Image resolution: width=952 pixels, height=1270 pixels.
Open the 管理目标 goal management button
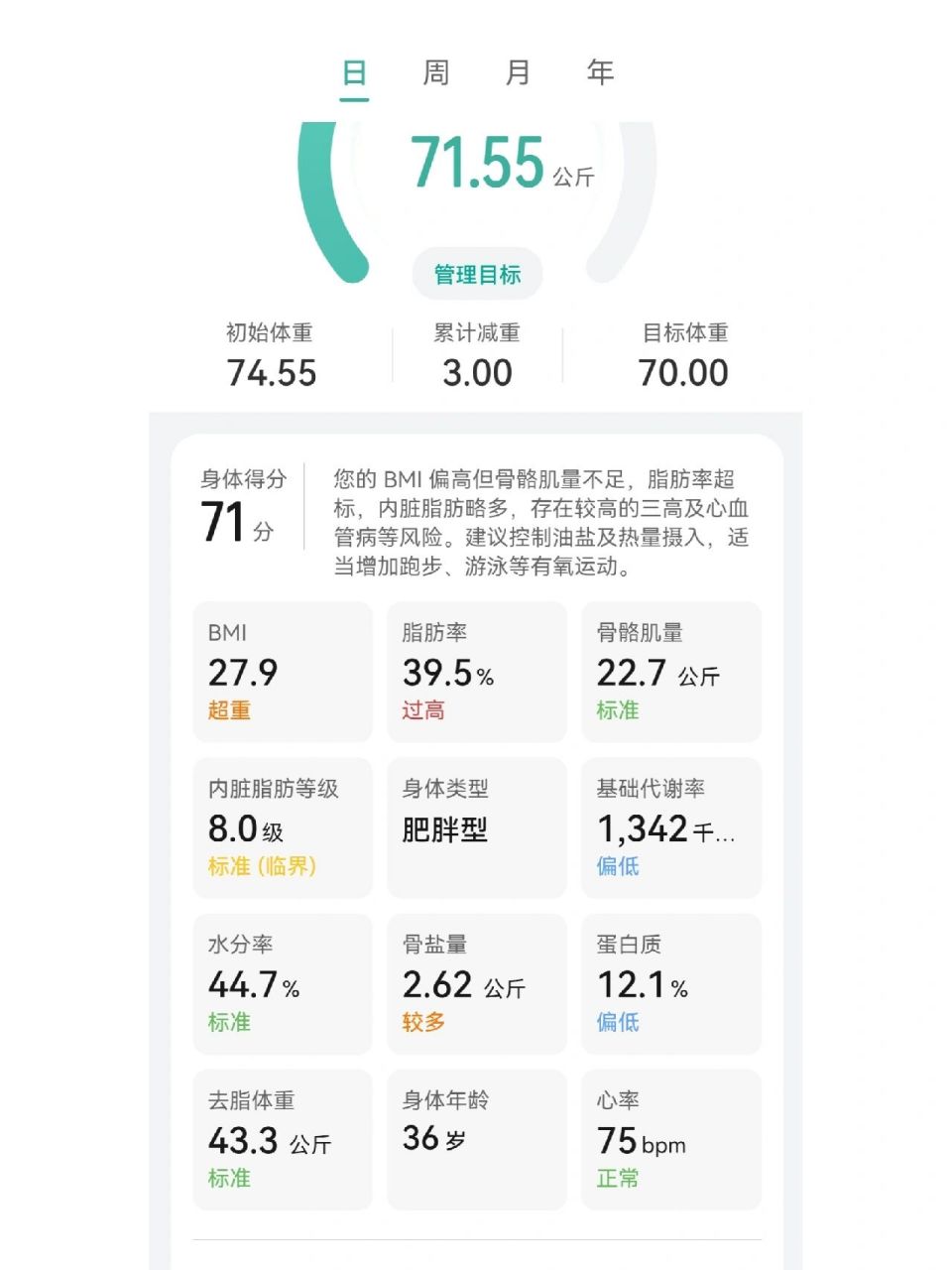[x=477, y=274]
